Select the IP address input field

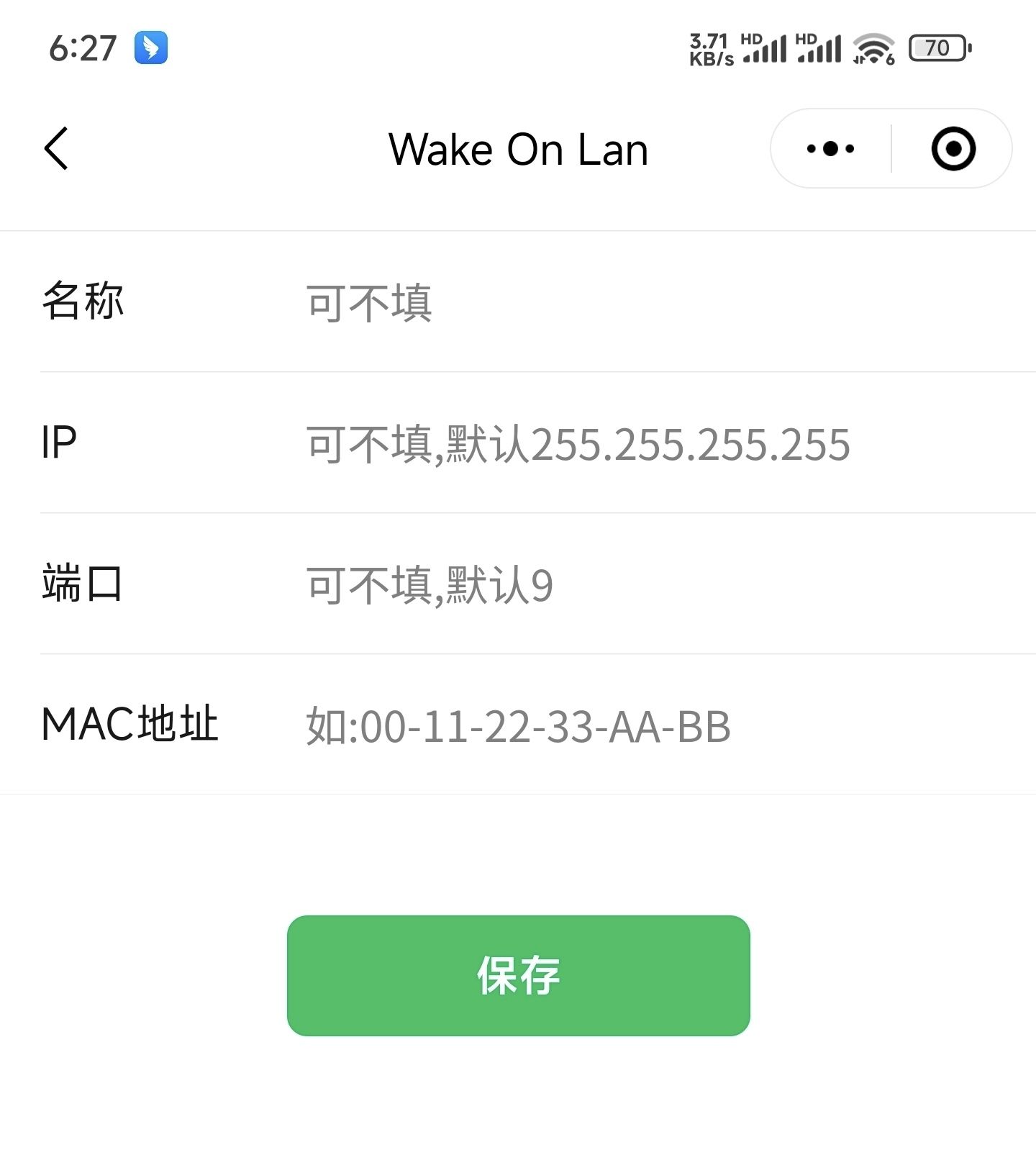point(647,443)
